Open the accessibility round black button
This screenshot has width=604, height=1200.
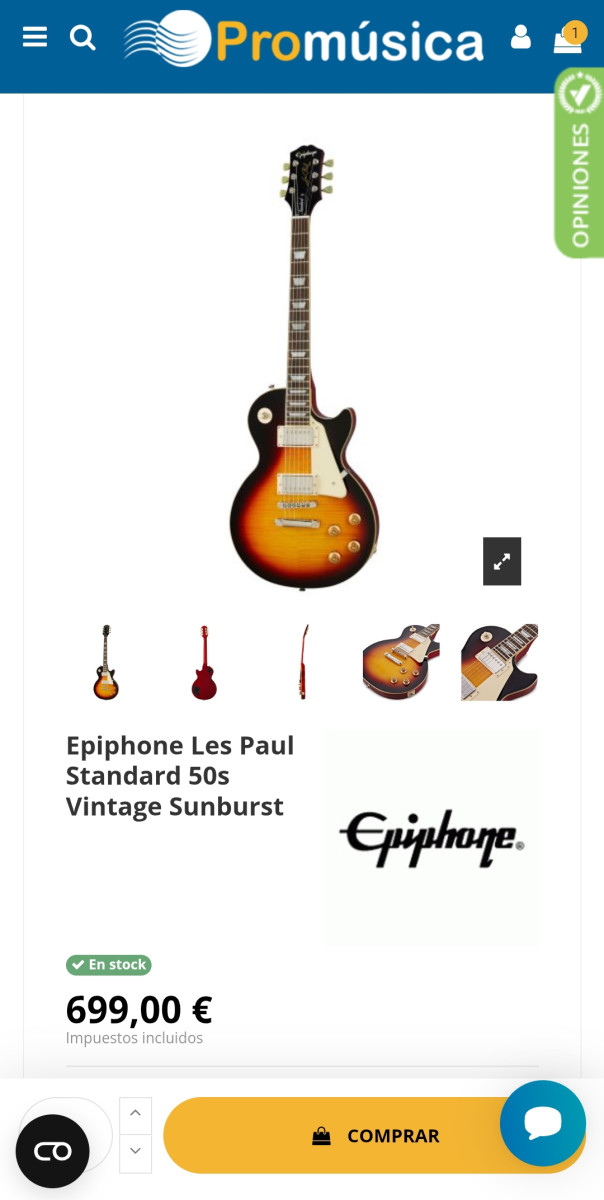tap(52, 1151)
